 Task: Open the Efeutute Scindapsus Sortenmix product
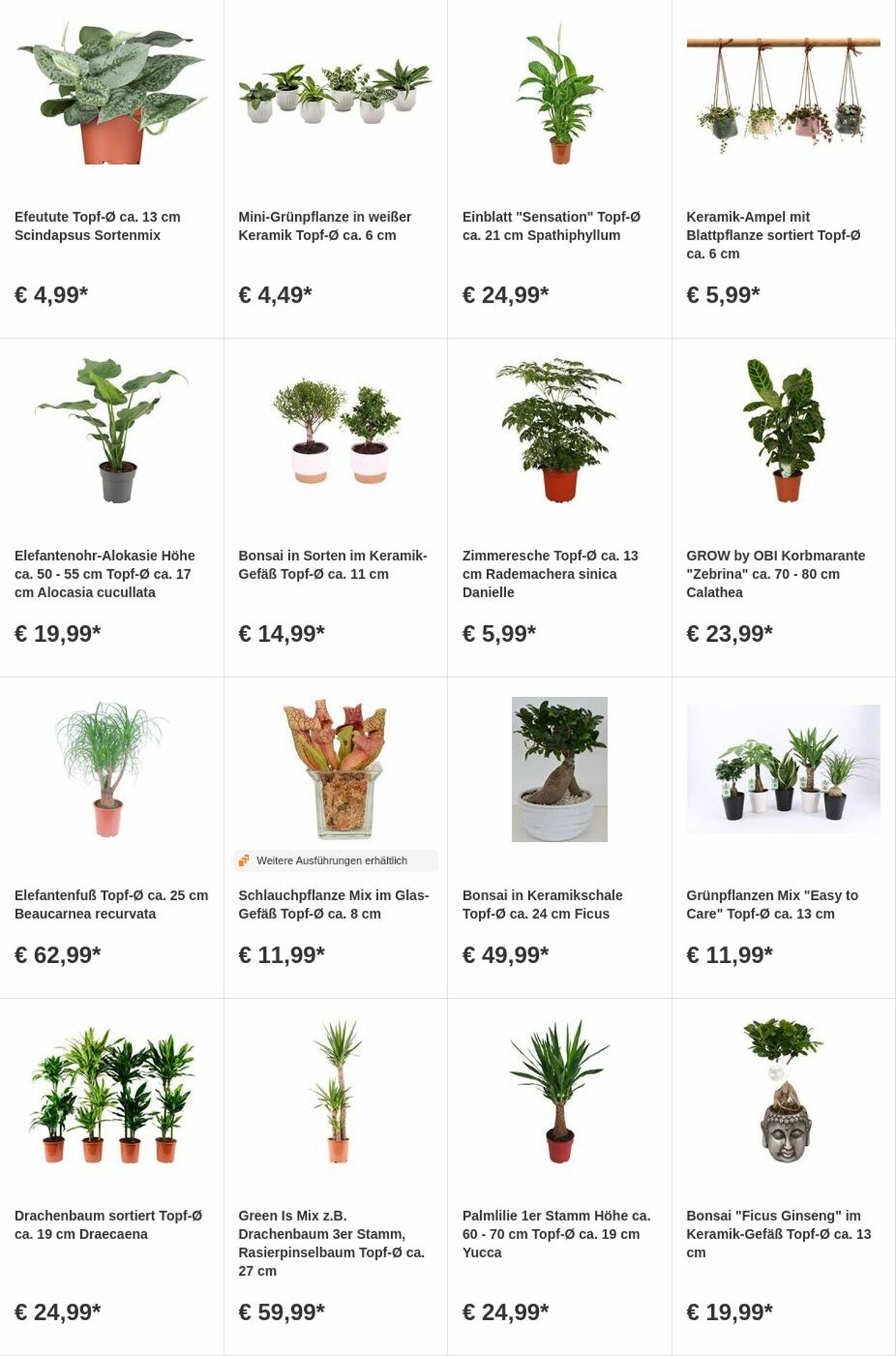[x=97, y=226]
